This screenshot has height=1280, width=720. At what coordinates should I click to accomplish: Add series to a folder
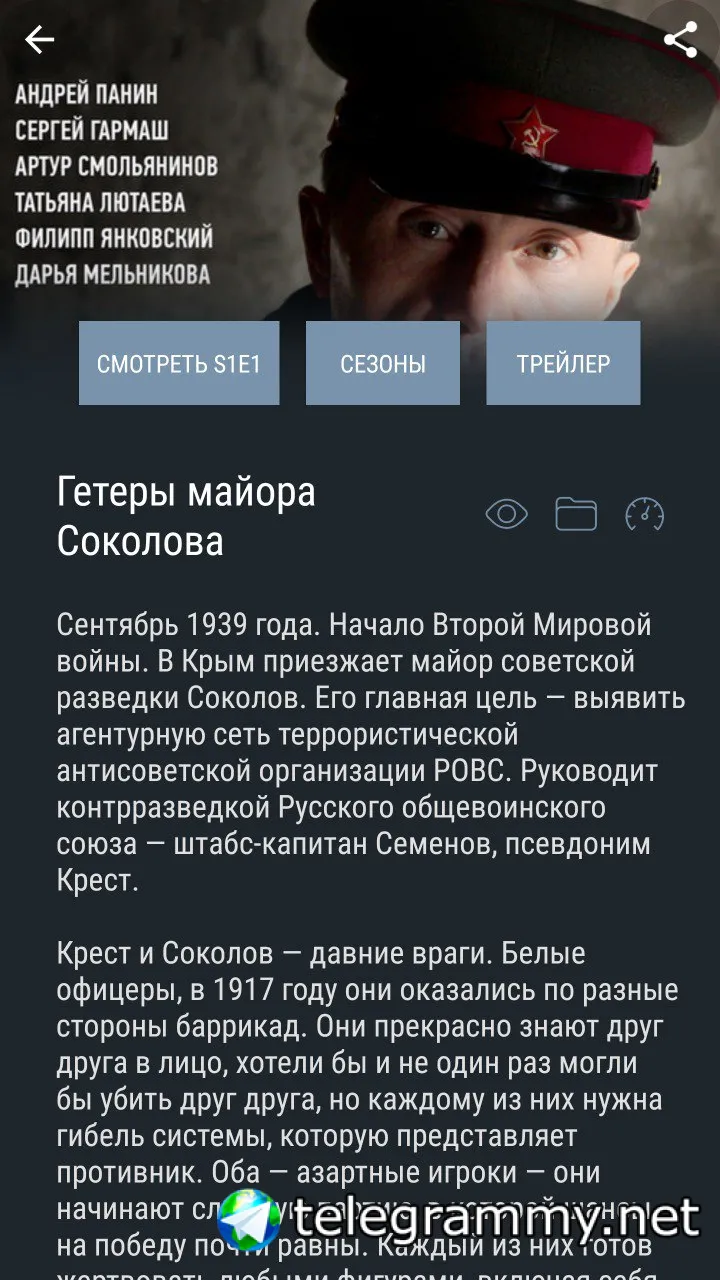(576, 515)
